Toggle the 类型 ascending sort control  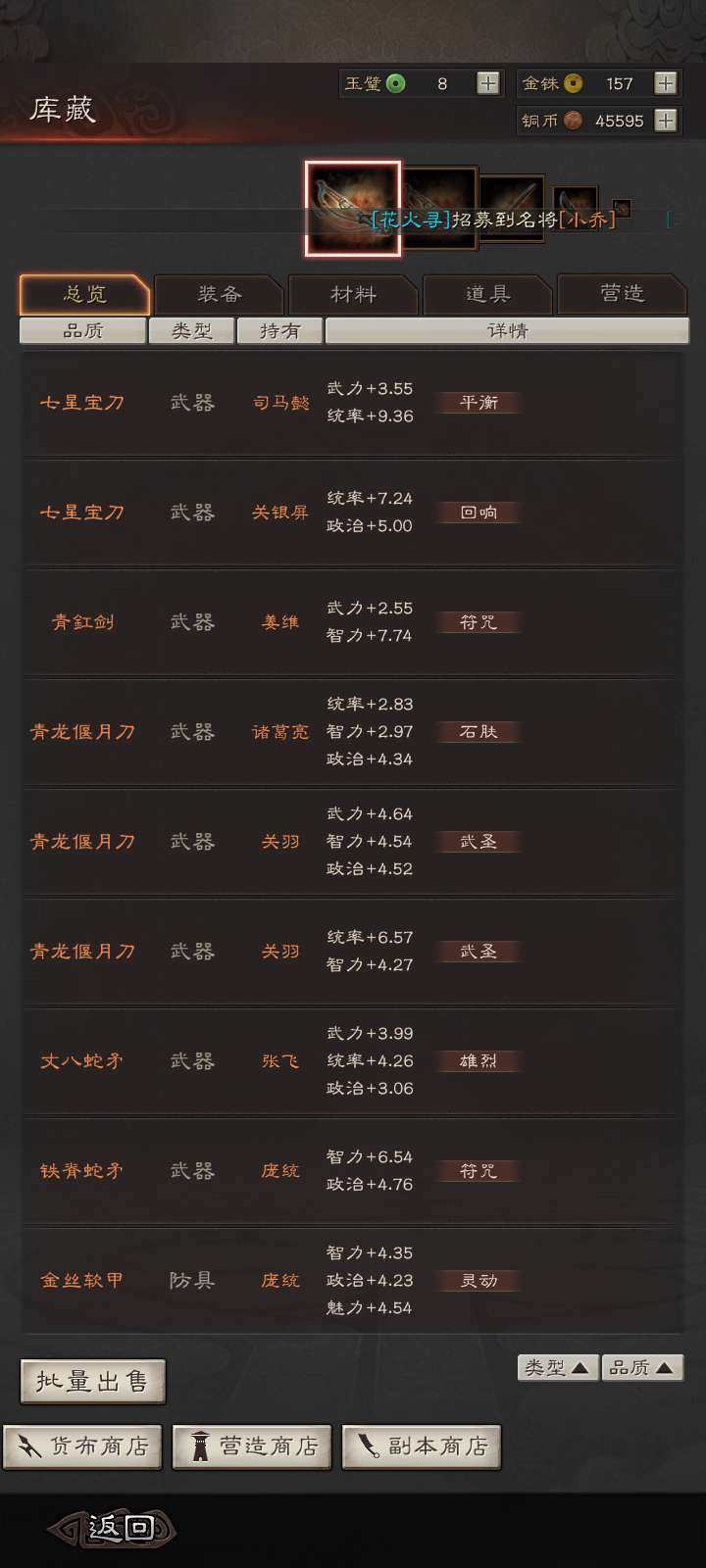557,1367
